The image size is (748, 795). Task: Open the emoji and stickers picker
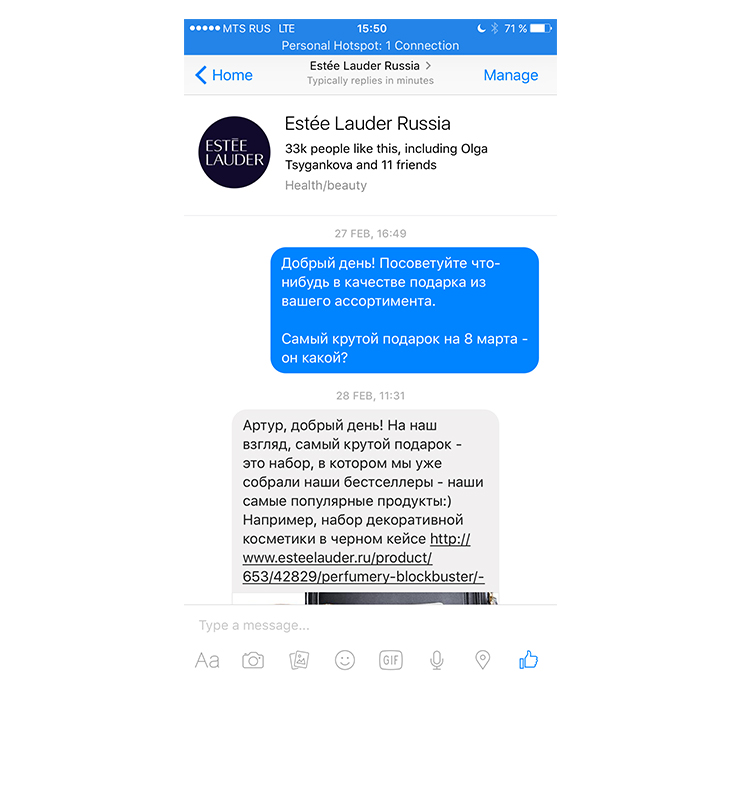point(345,660)
